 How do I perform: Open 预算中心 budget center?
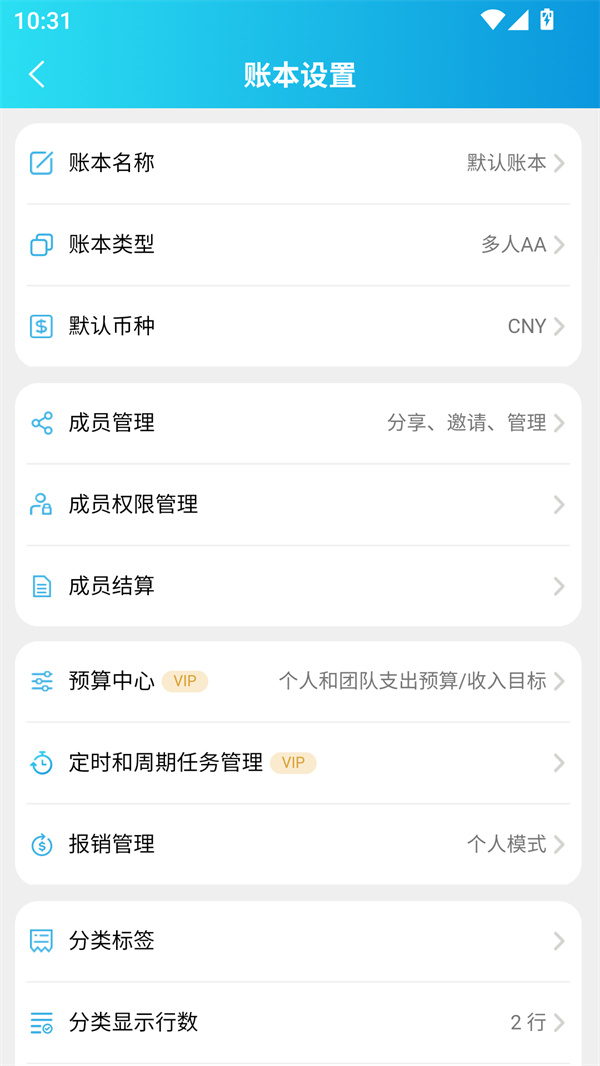[x=298, y=682]
